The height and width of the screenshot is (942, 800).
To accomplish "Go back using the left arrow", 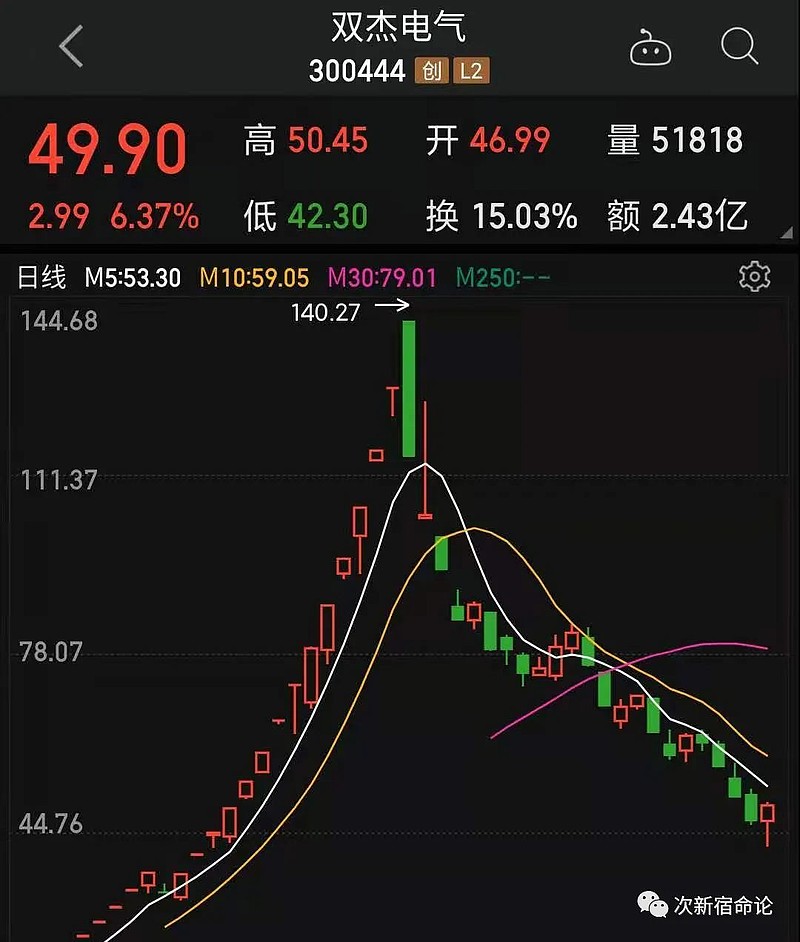I will coord(68,47).
